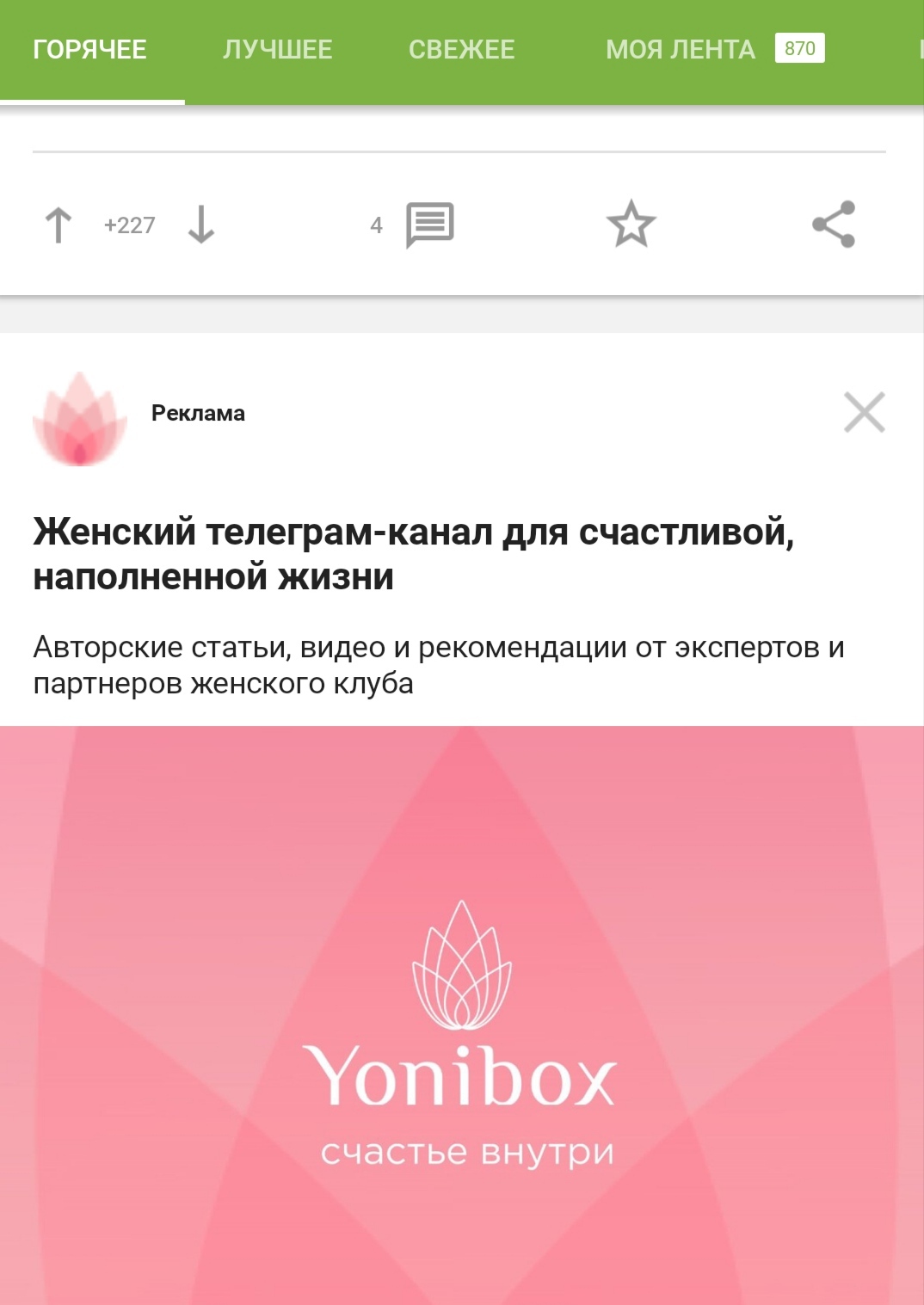Upvote the post rated +227
The width and height of the screenshot is (924, 1305).
pyautogui.click(x=59, y=225)
